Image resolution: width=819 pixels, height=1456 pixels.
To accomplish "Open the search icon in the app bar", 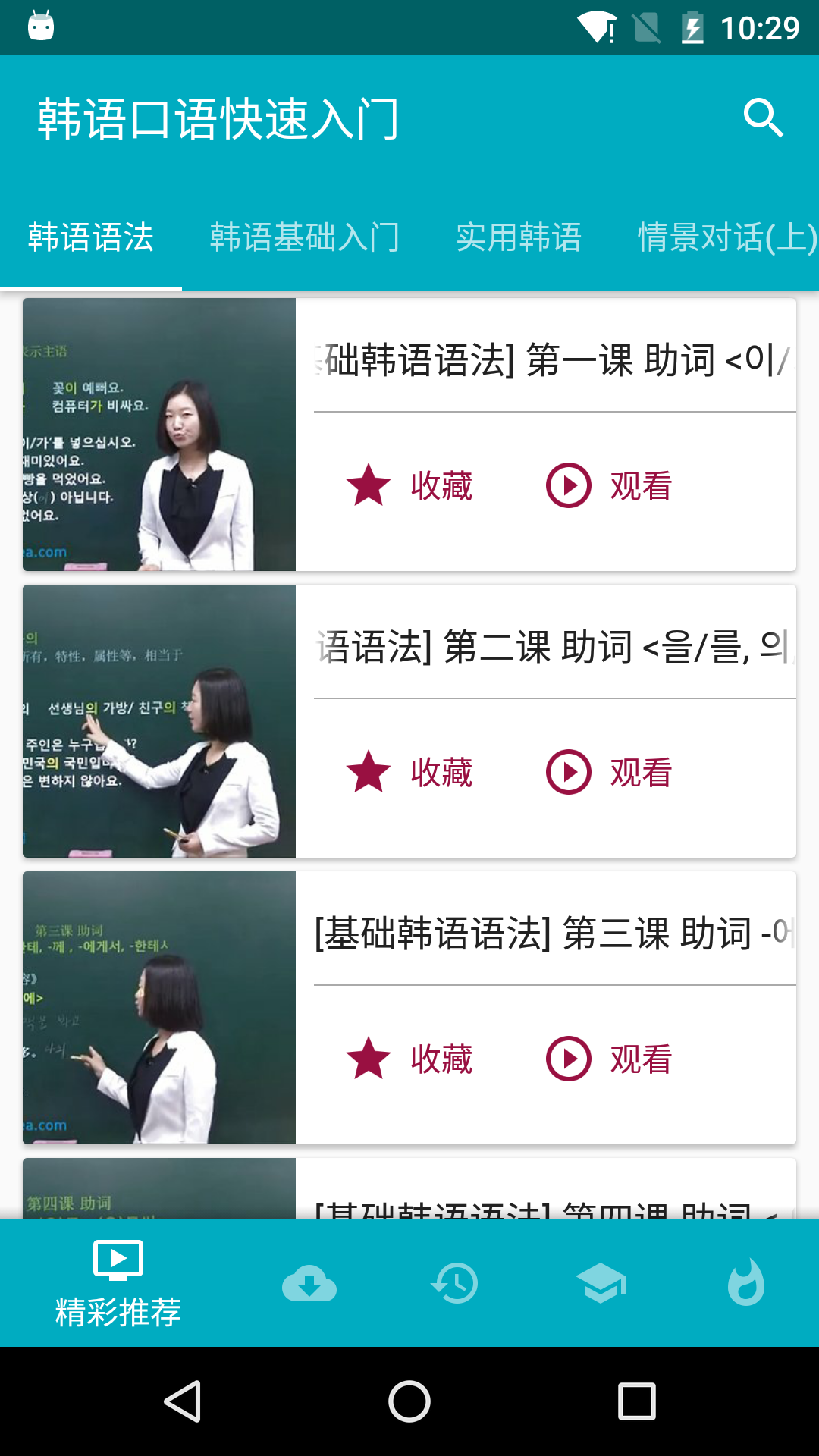I will (763, 118).
